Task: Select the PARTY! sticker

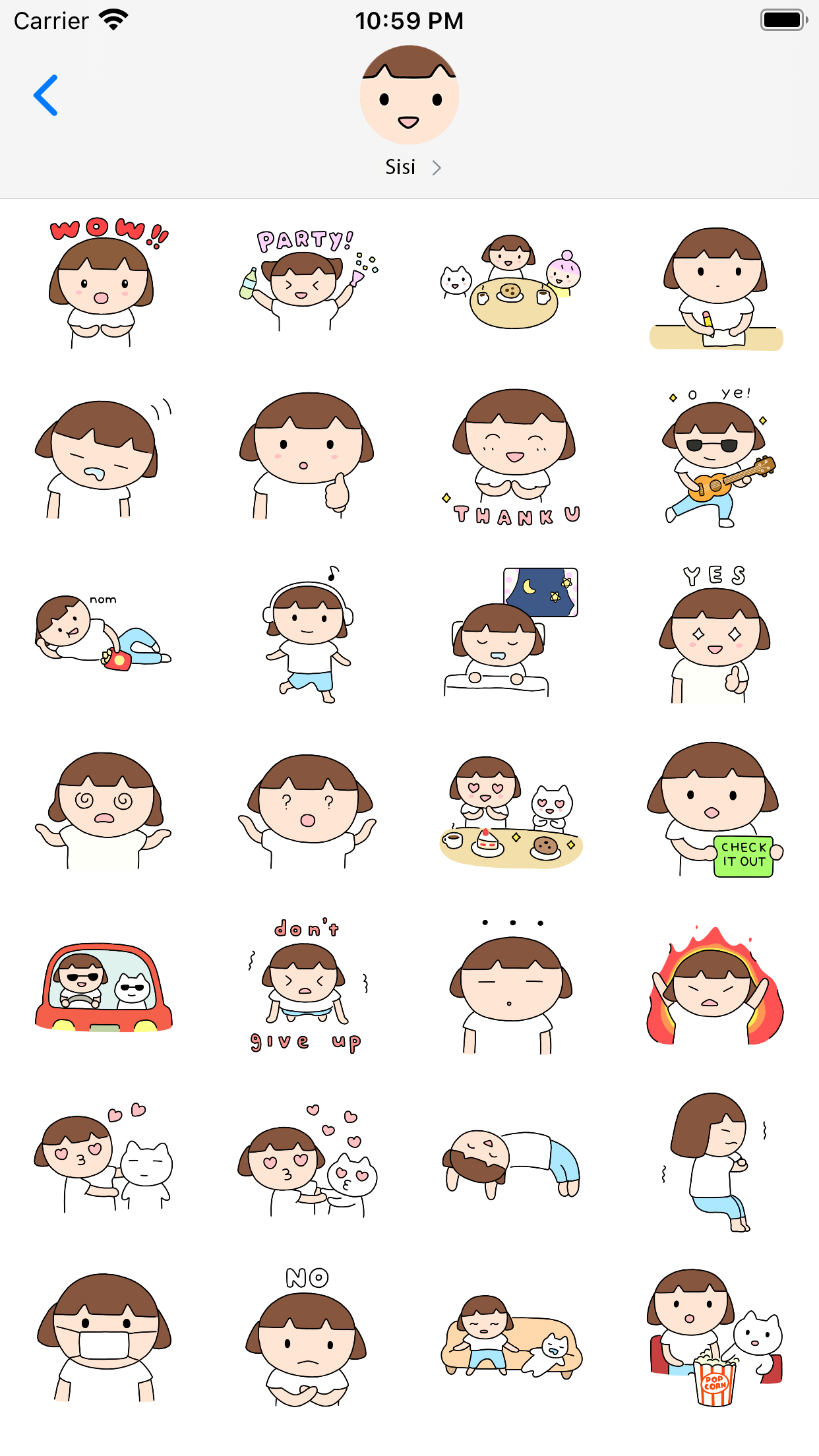Action: (x=307, y=284)
